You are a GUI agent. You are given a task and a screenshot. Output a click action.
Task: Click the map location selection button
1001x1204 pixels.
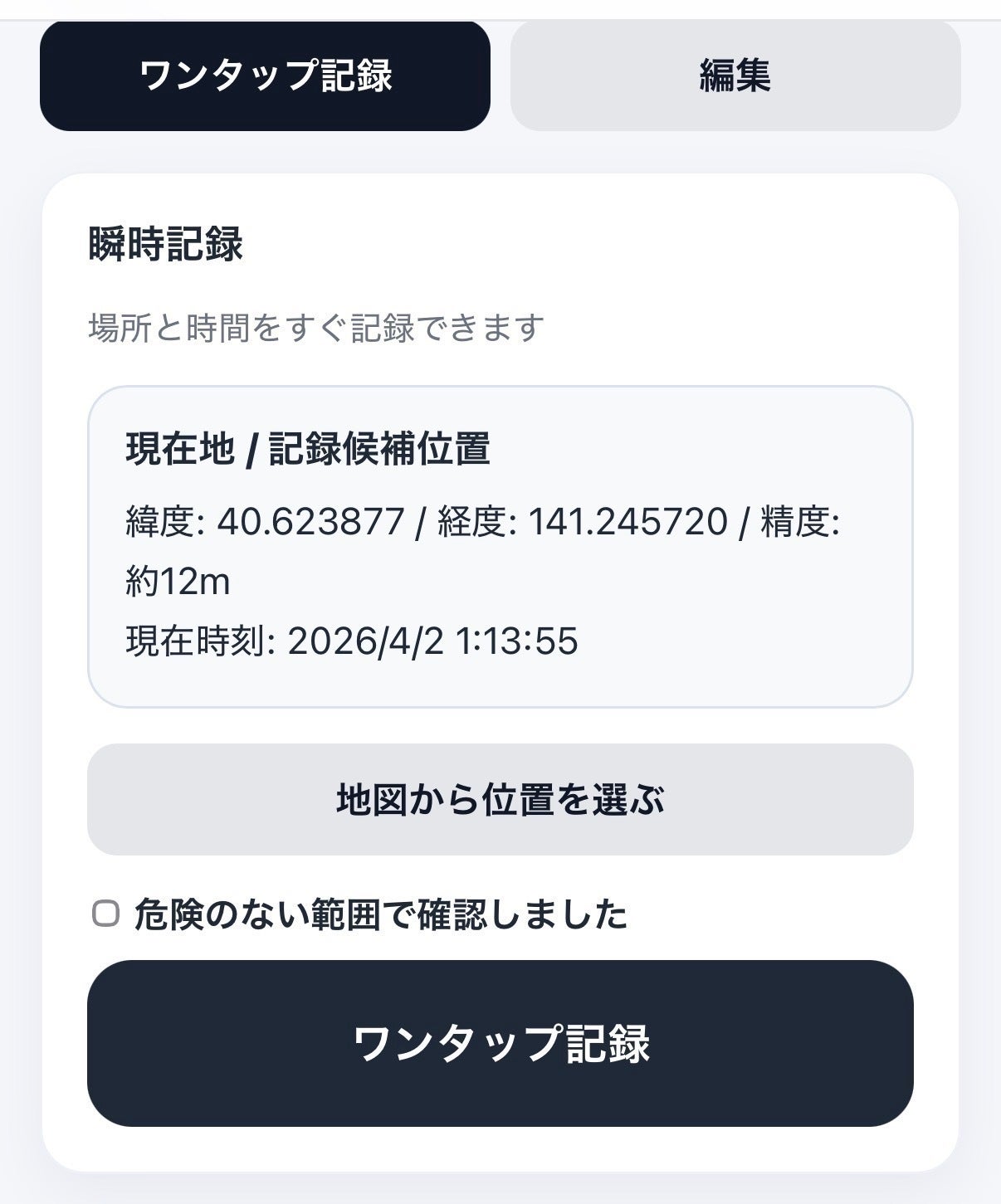tap(501, 799)
